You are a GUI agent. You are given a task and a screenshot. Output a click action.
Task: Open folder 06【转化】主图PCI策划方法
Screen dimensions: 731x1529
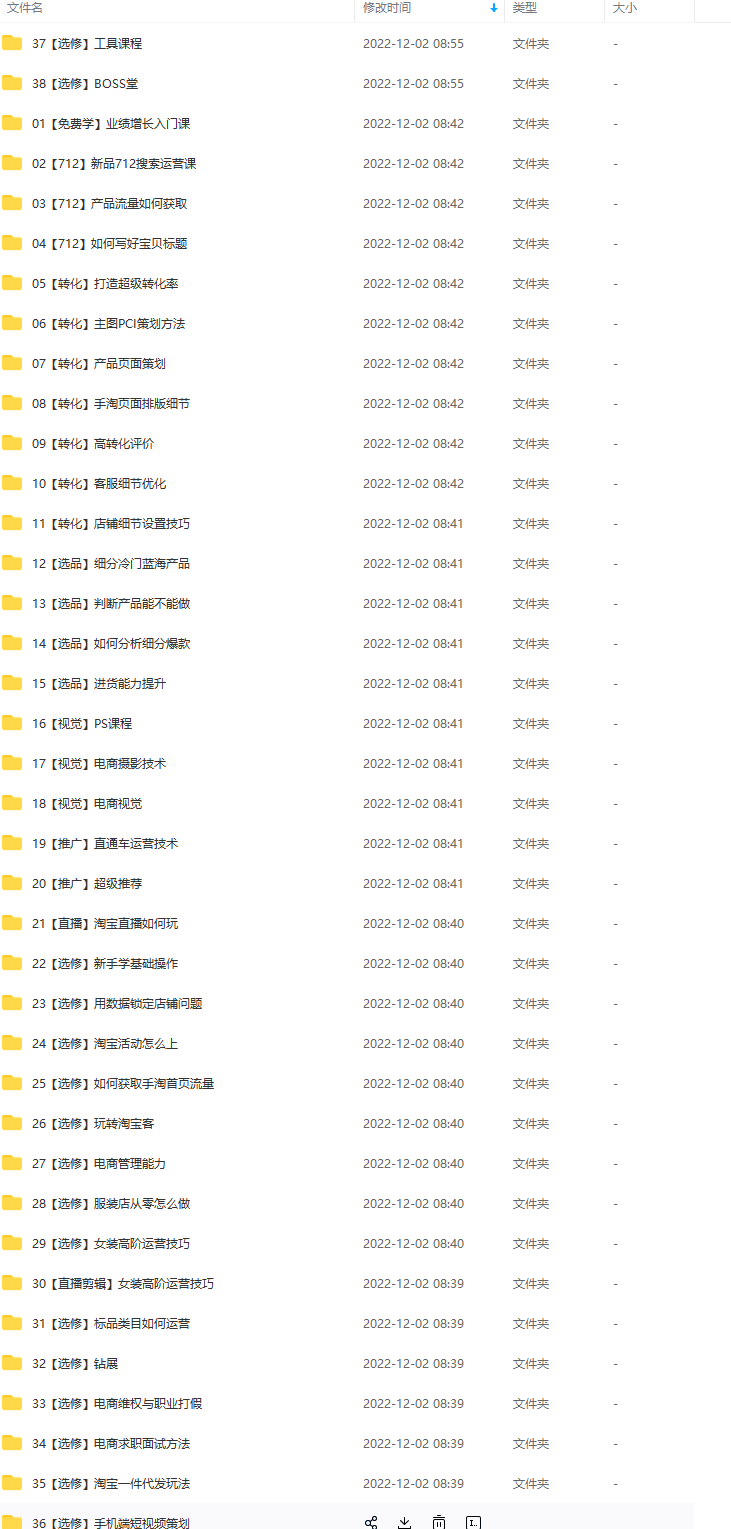[108, 324]
